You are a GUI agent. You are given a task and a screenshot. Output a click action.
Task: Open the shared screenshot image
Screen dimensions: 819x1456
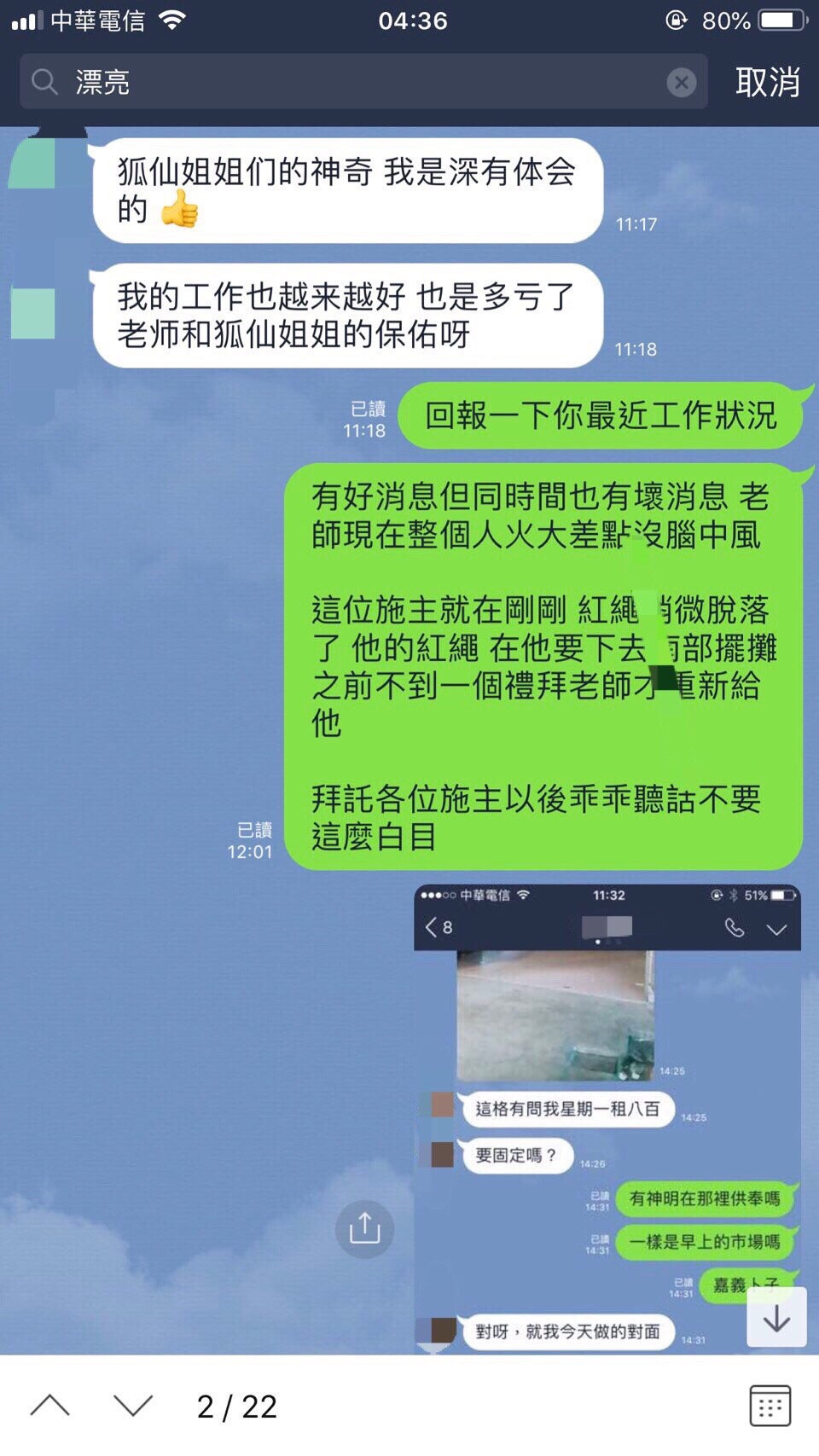(x=607, y=1117)
